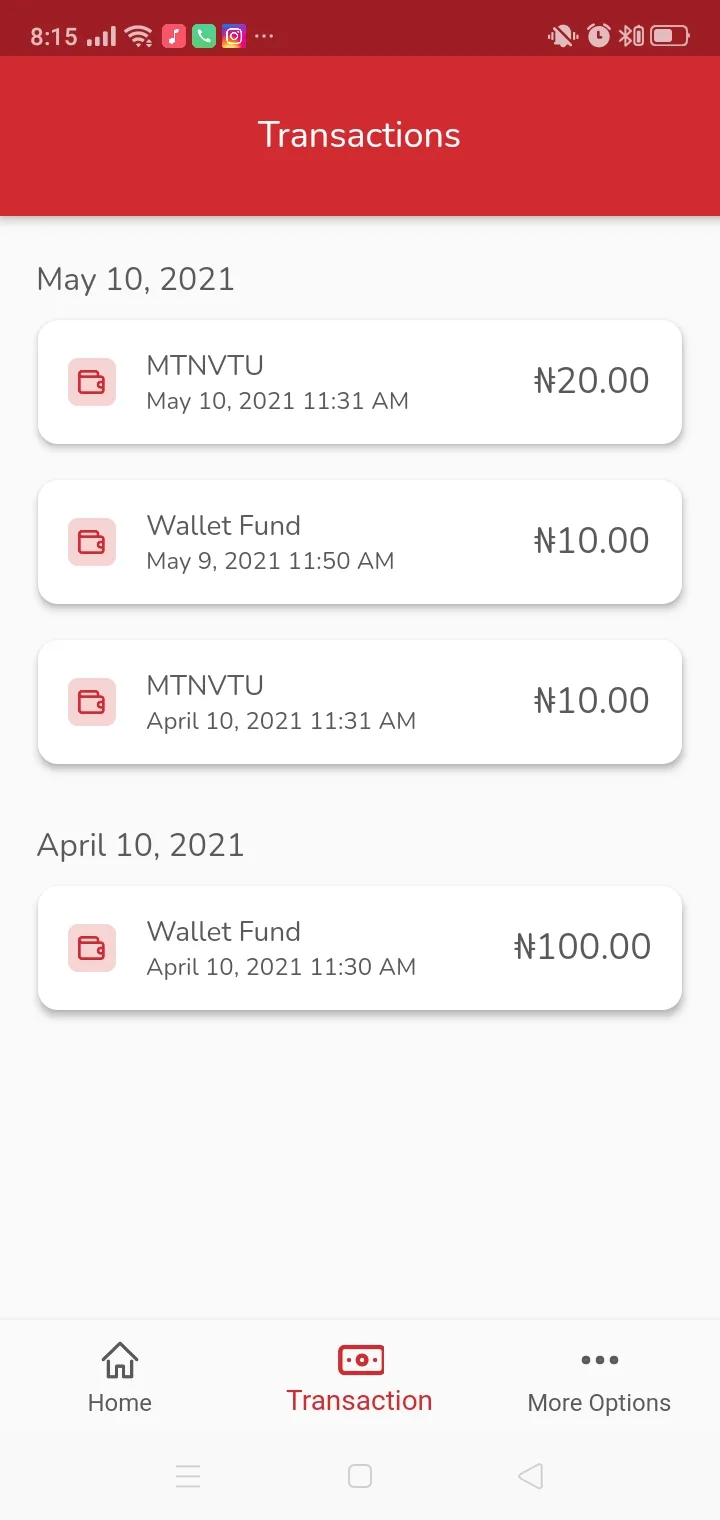The width and height of the screenshot is (720, 1520).
Task: Tap the wallet icon beside Wallet Fund May 9
Action: 91,542
